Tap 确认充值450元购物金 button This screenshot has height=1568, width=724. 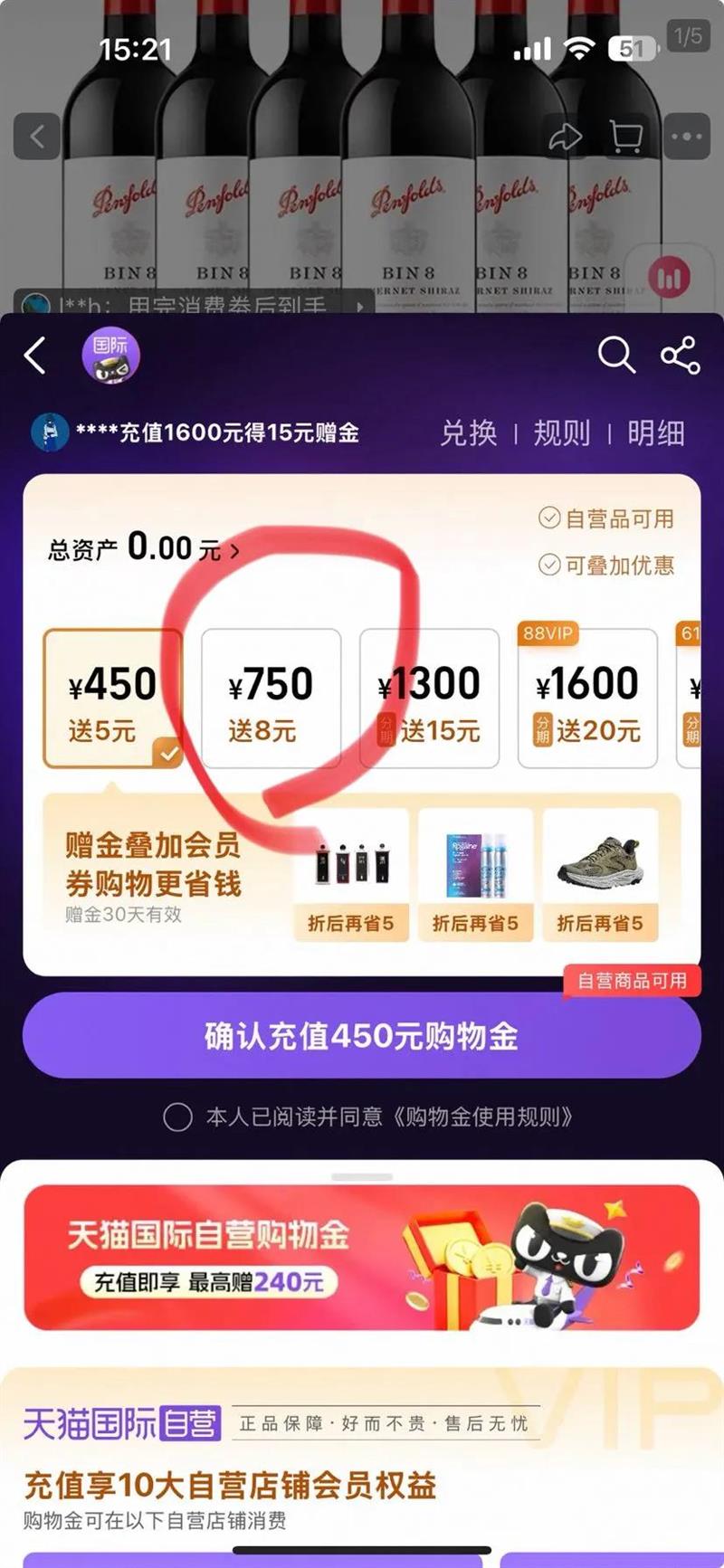tap(361, 1036)
